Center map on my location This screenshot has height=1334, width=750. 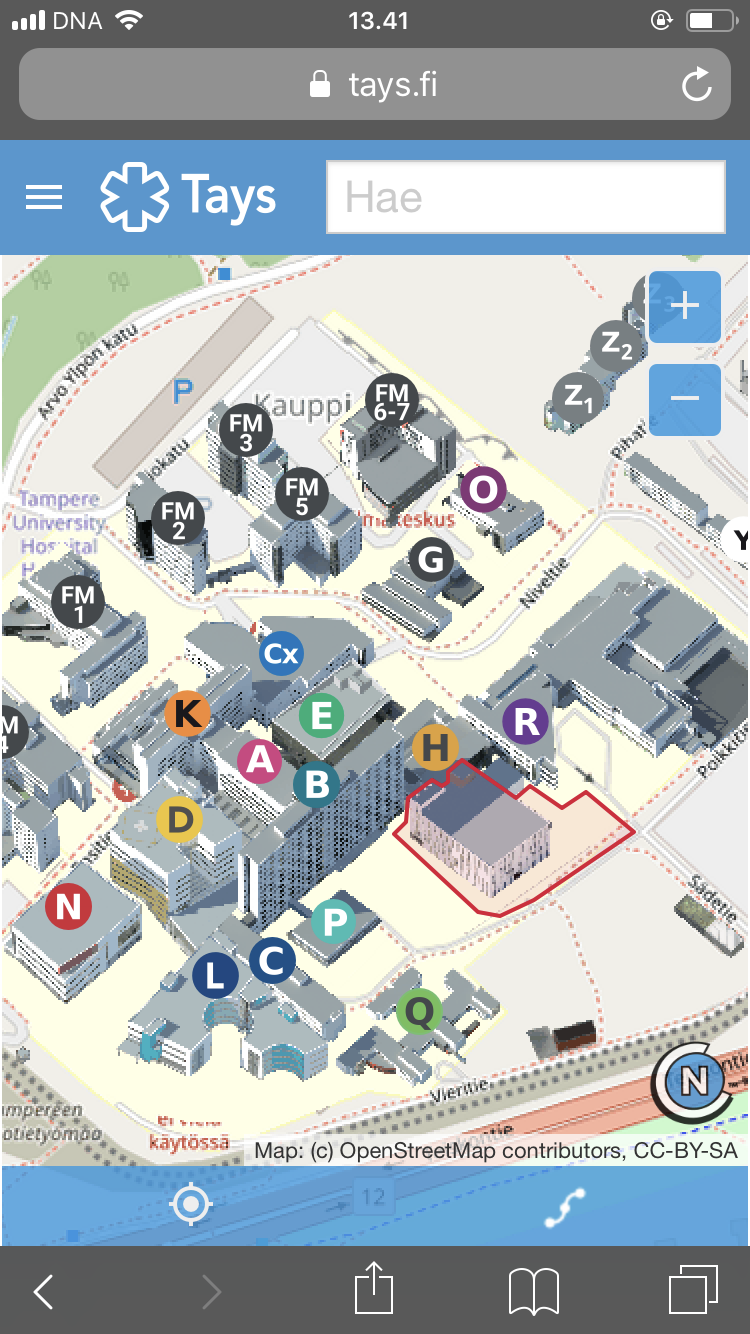190,1204
